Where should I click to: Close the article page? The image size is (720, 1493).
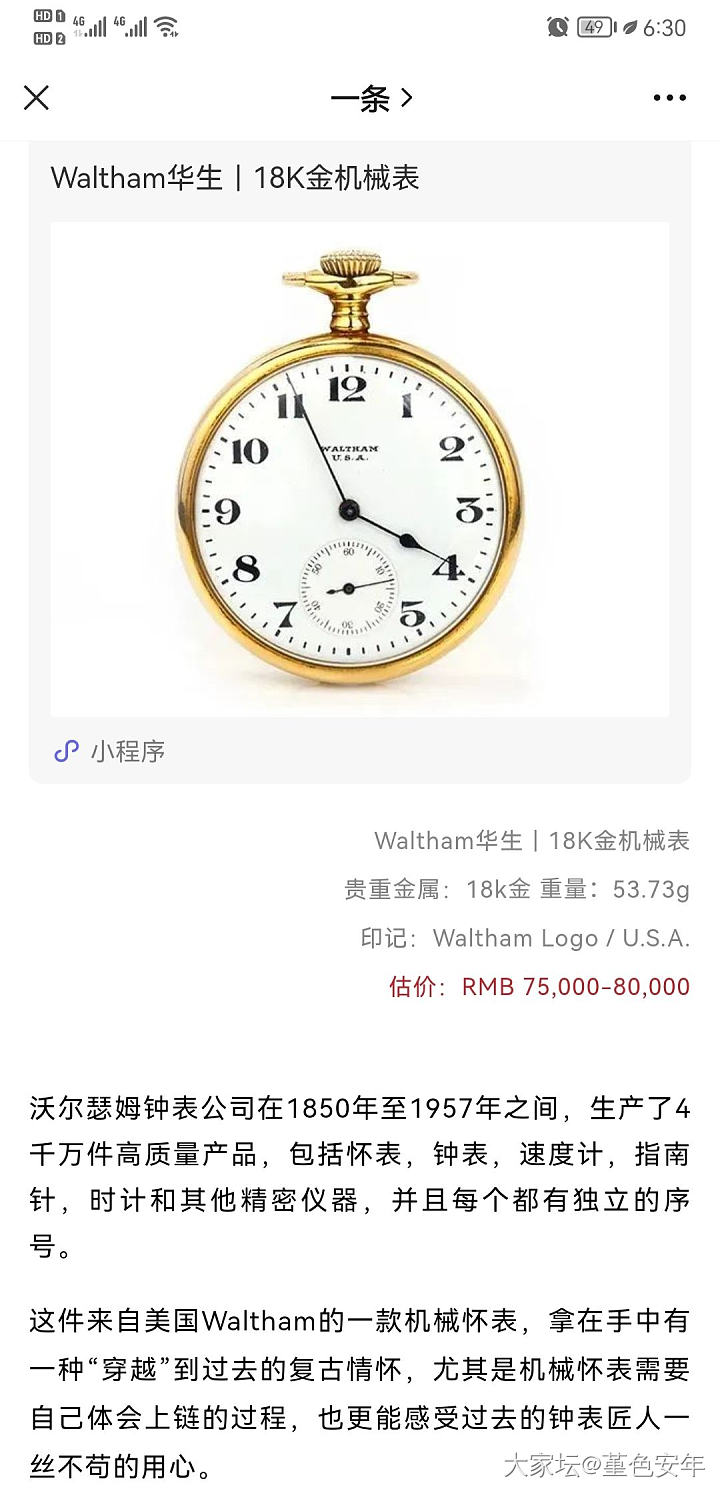click(x=37, y=98)
